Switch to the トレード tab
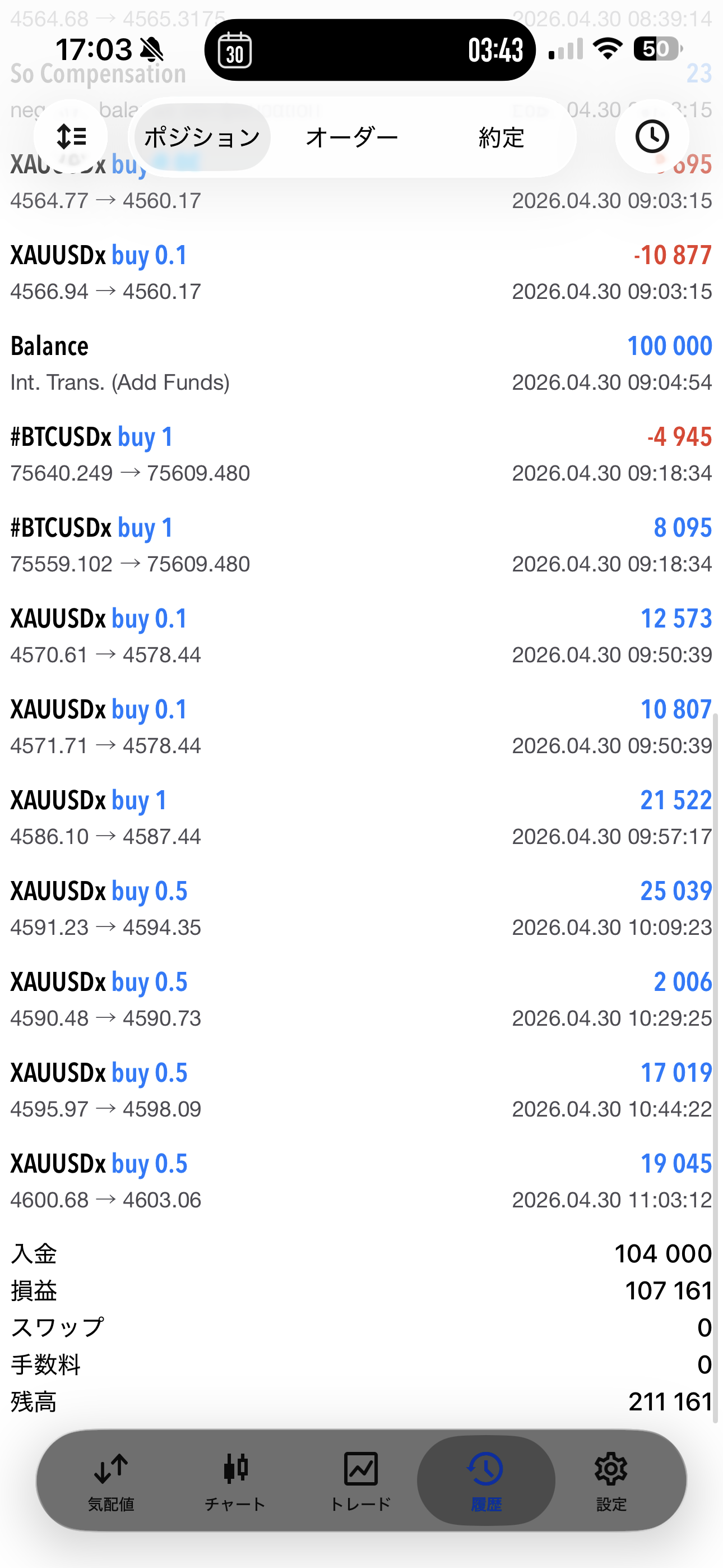Image resolution: width=723 pixels, height=1568 pixels. click(360, 1481)
